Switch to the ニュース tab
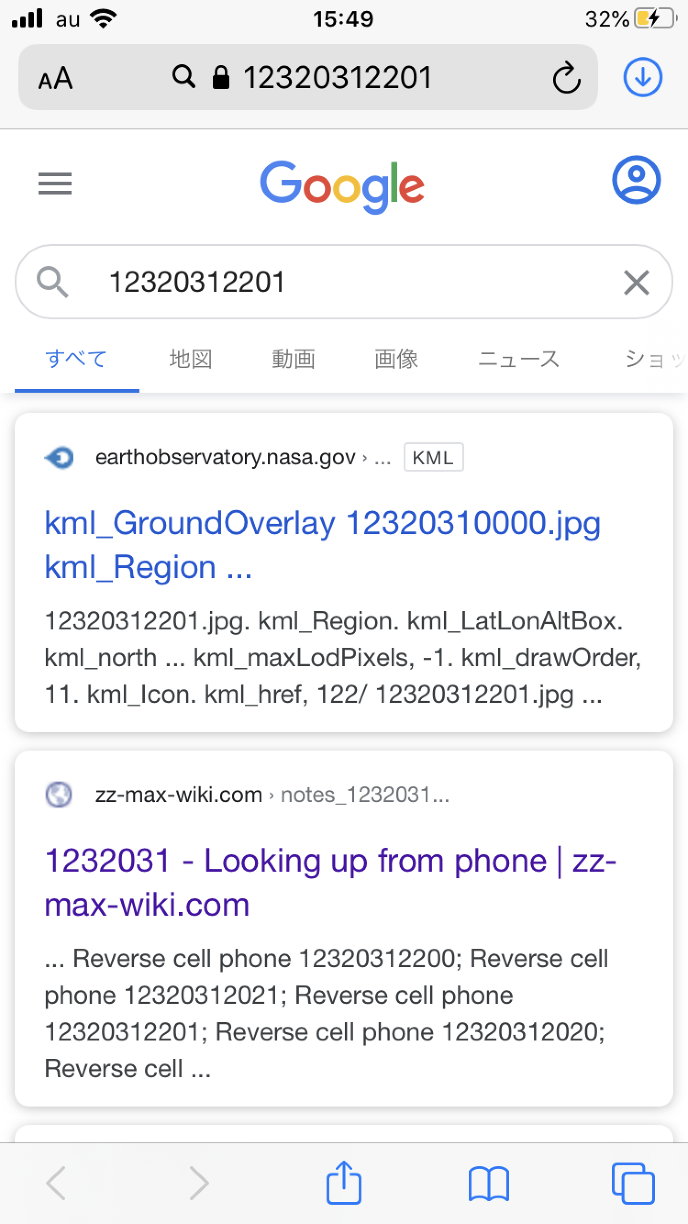The image size is (688, 1224). pos(518,359)
